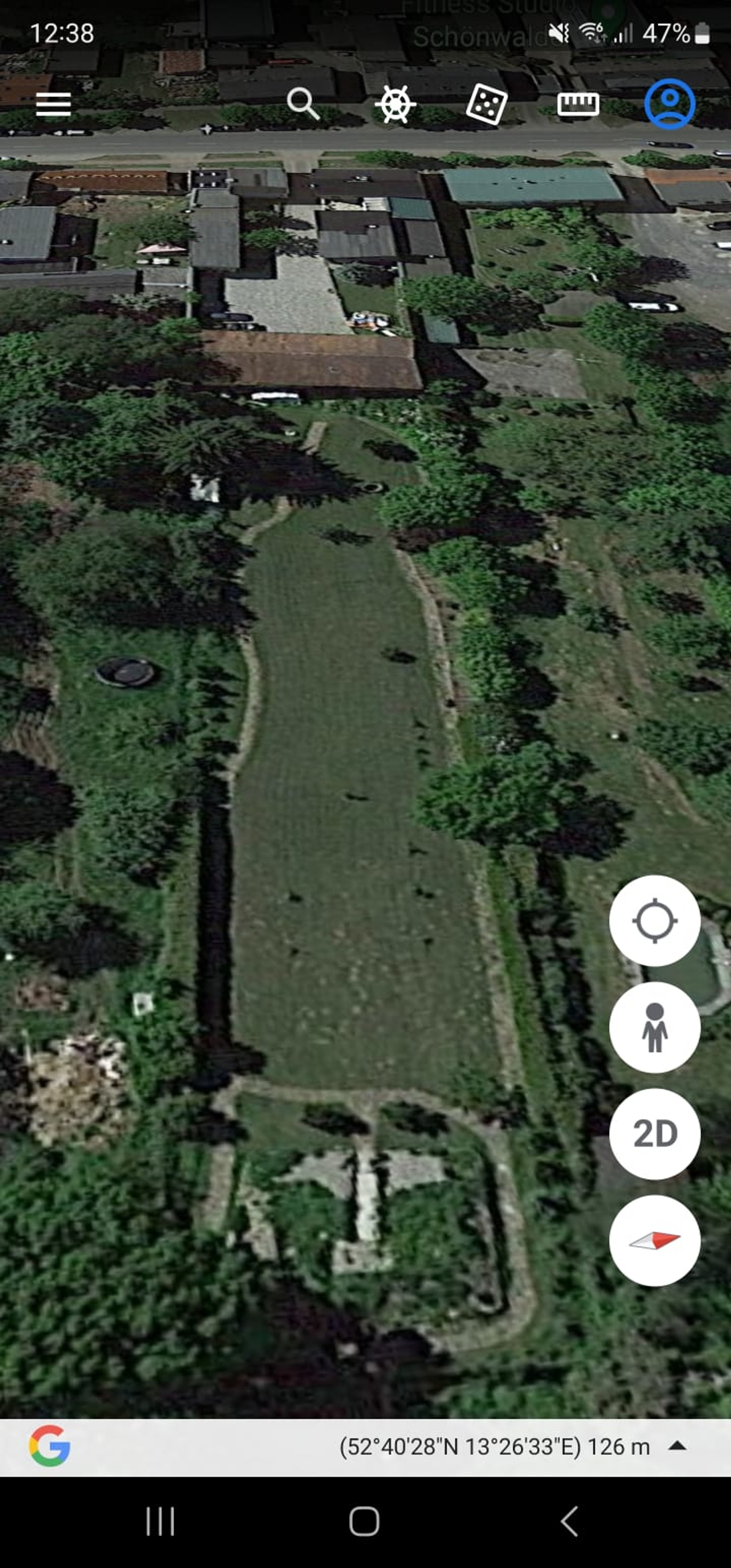Screen dimensions: 731x1568
Task: Expand the coordinates info bar arrow
Action: click(x=677, y=1446)
